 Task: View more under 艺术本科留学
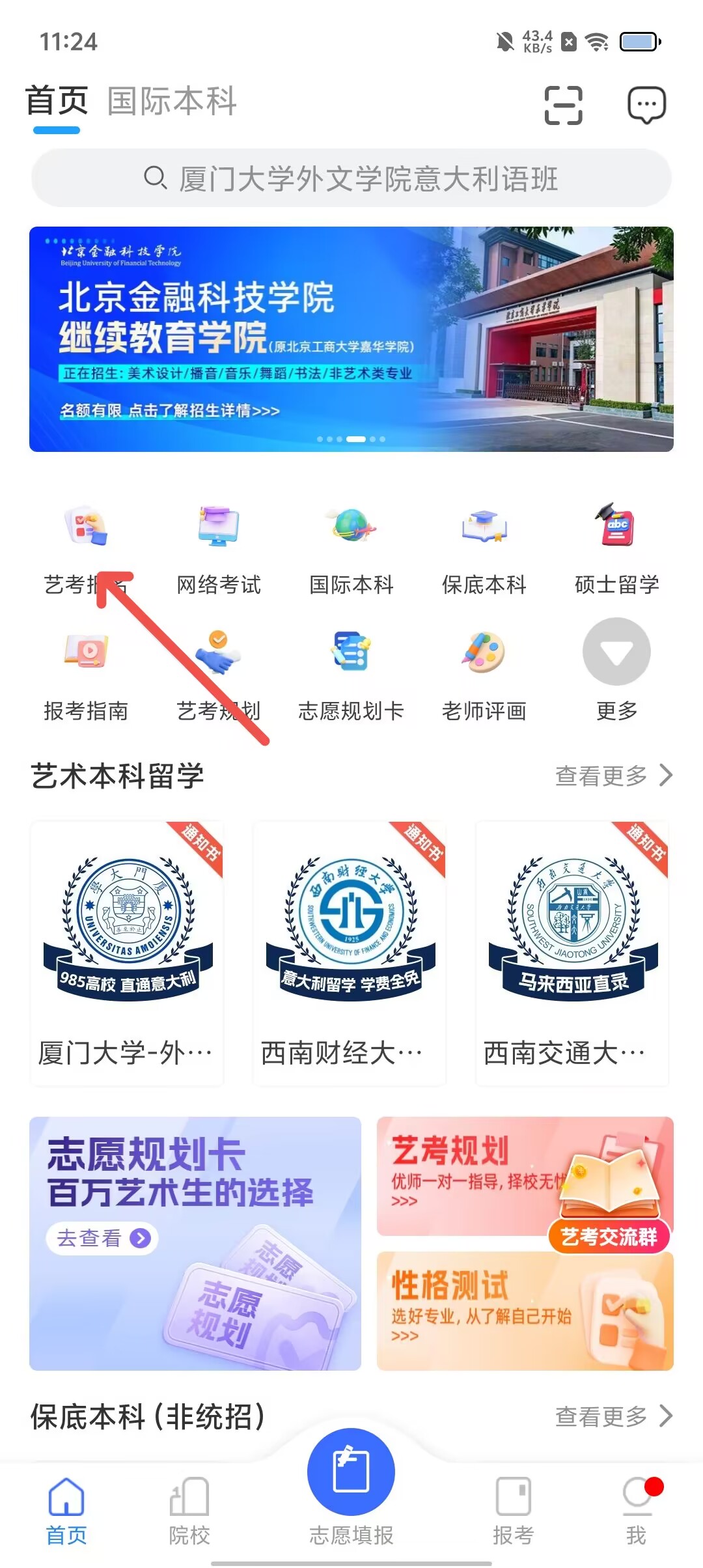tap(613, 776)
